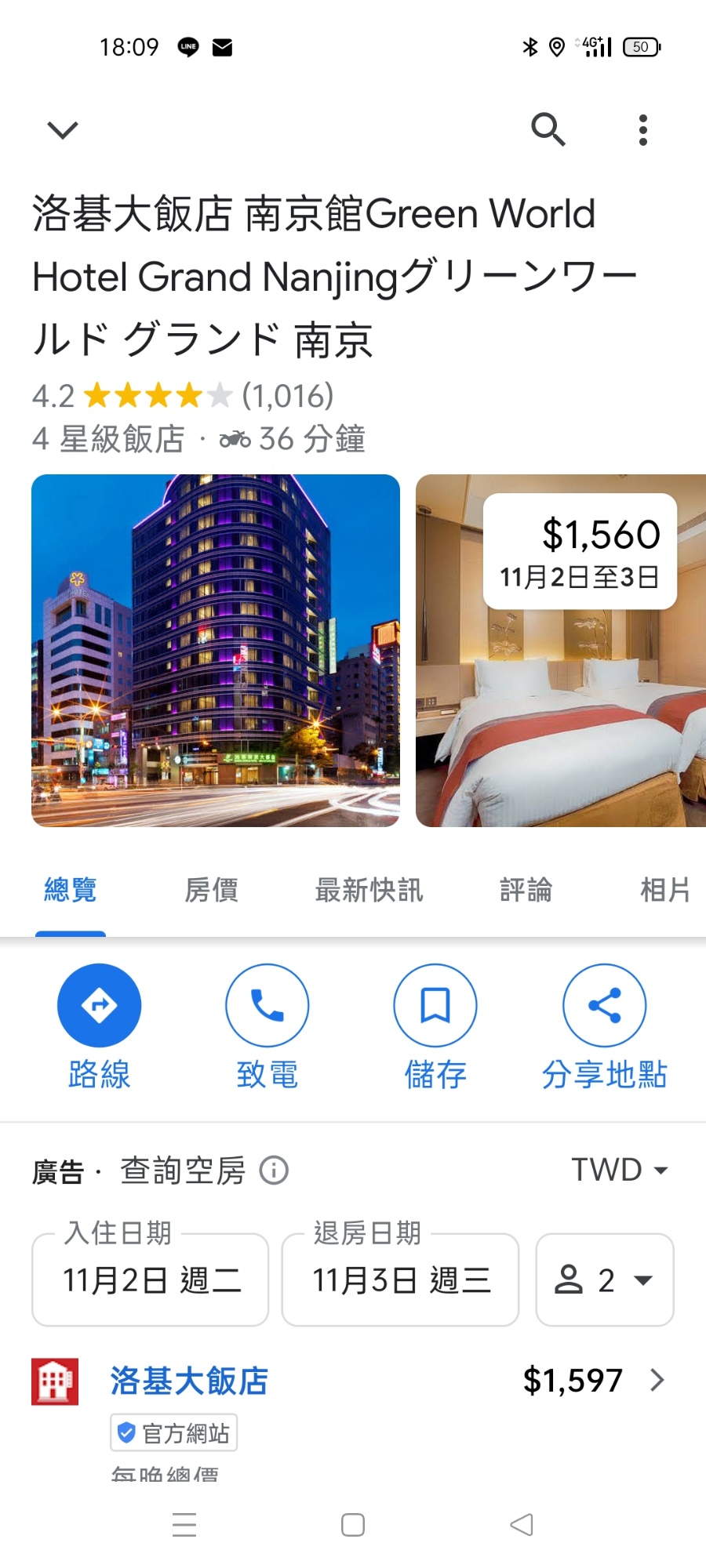Pick check-in date 11月2日 週二
706x1568 pixels.
point(150,1279)
